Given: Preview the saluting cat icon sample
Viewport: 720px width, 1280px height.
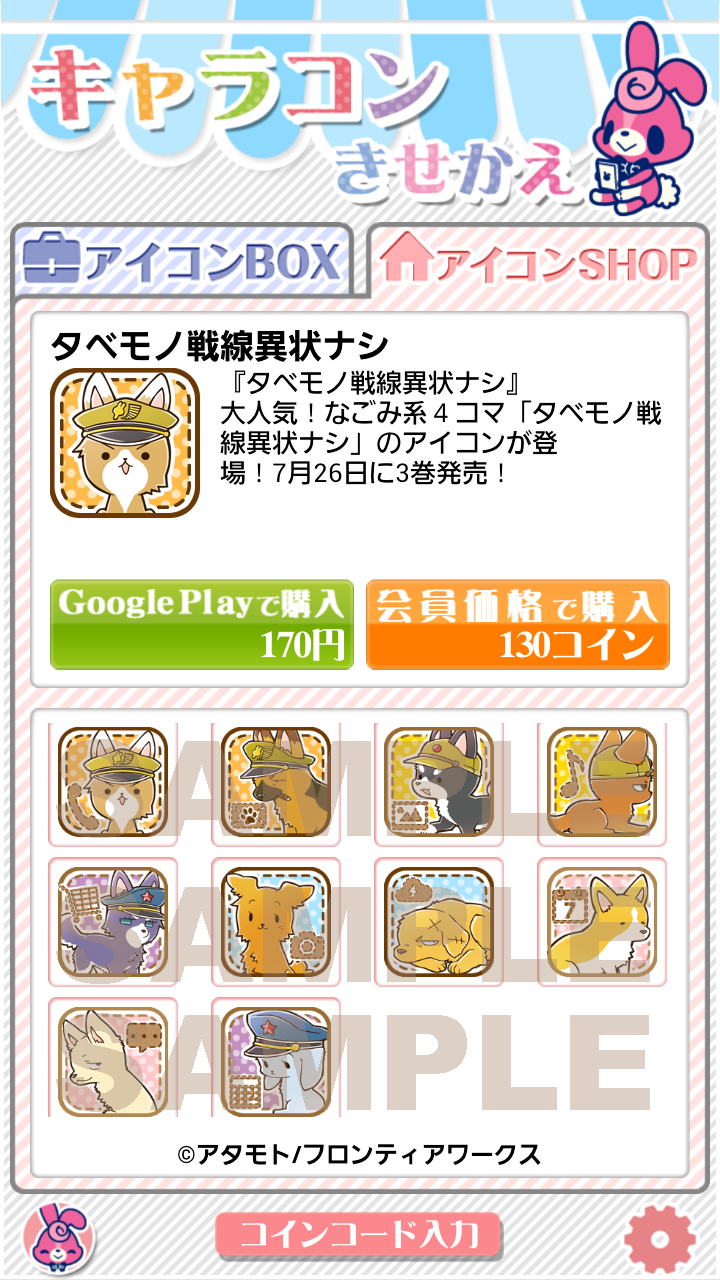Looking at the screenshot, I should [113, 782].
